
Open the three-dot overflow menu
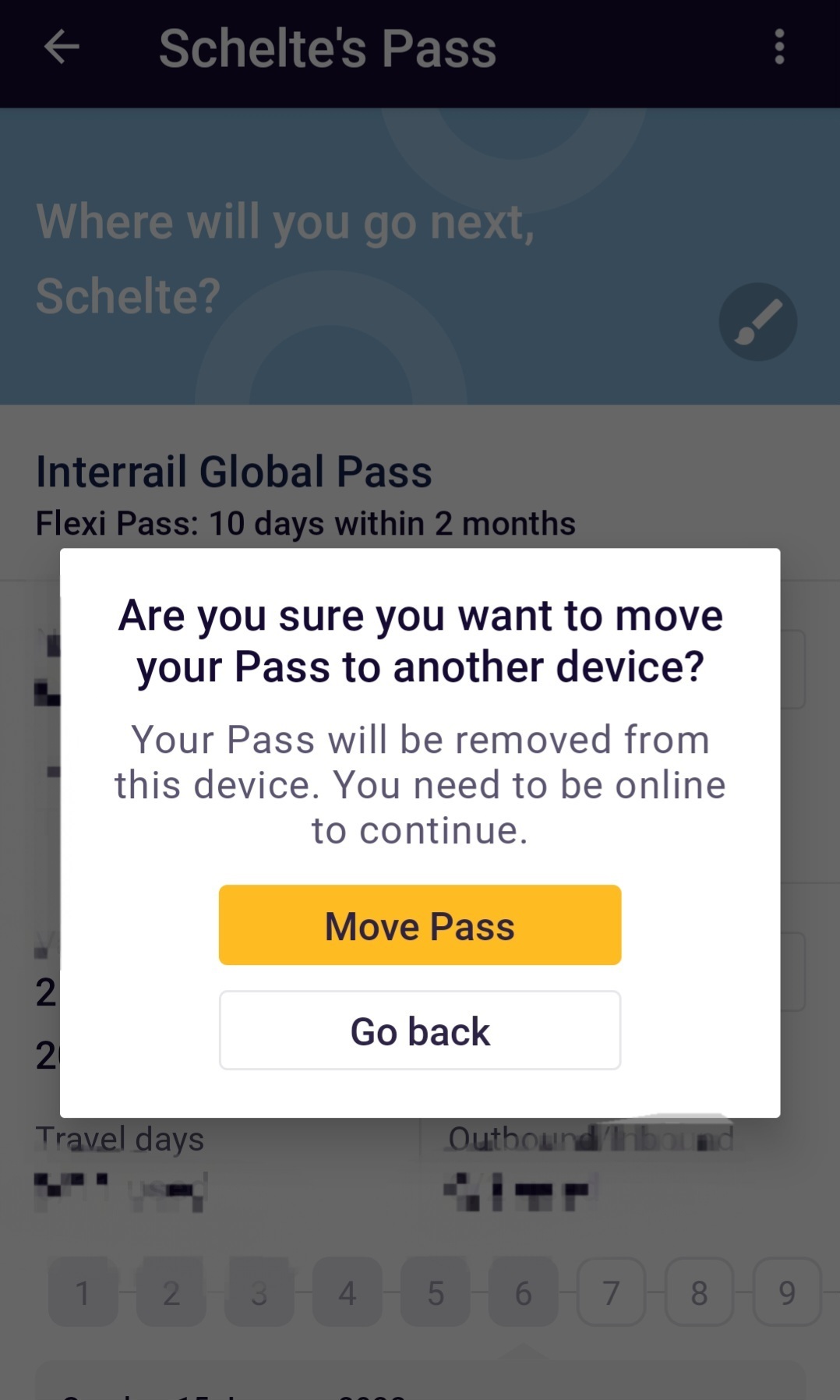(779, 48)
